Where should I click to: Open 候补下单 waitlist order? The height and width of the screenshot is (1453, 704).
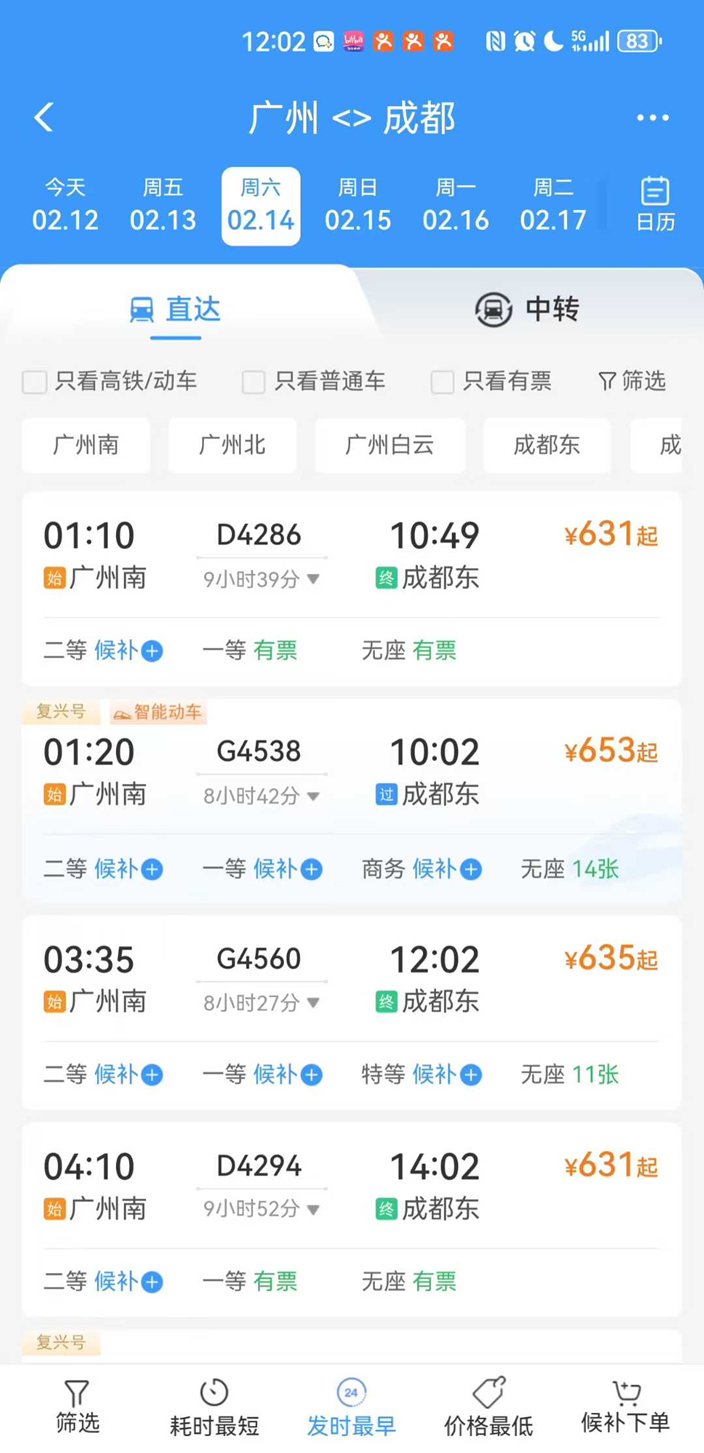pos(625,1407)
